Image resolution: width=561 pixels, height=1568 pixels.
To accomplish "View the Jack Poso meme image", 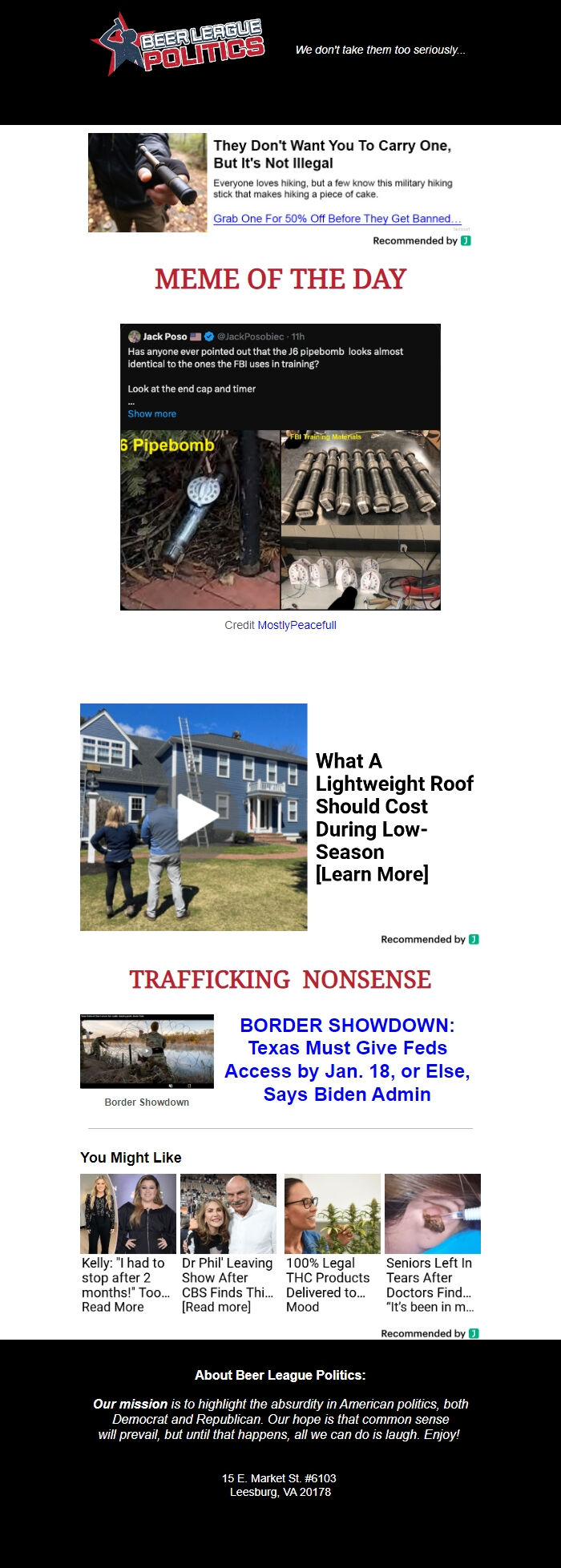I will pyautogui.click(x=280, y=467).
